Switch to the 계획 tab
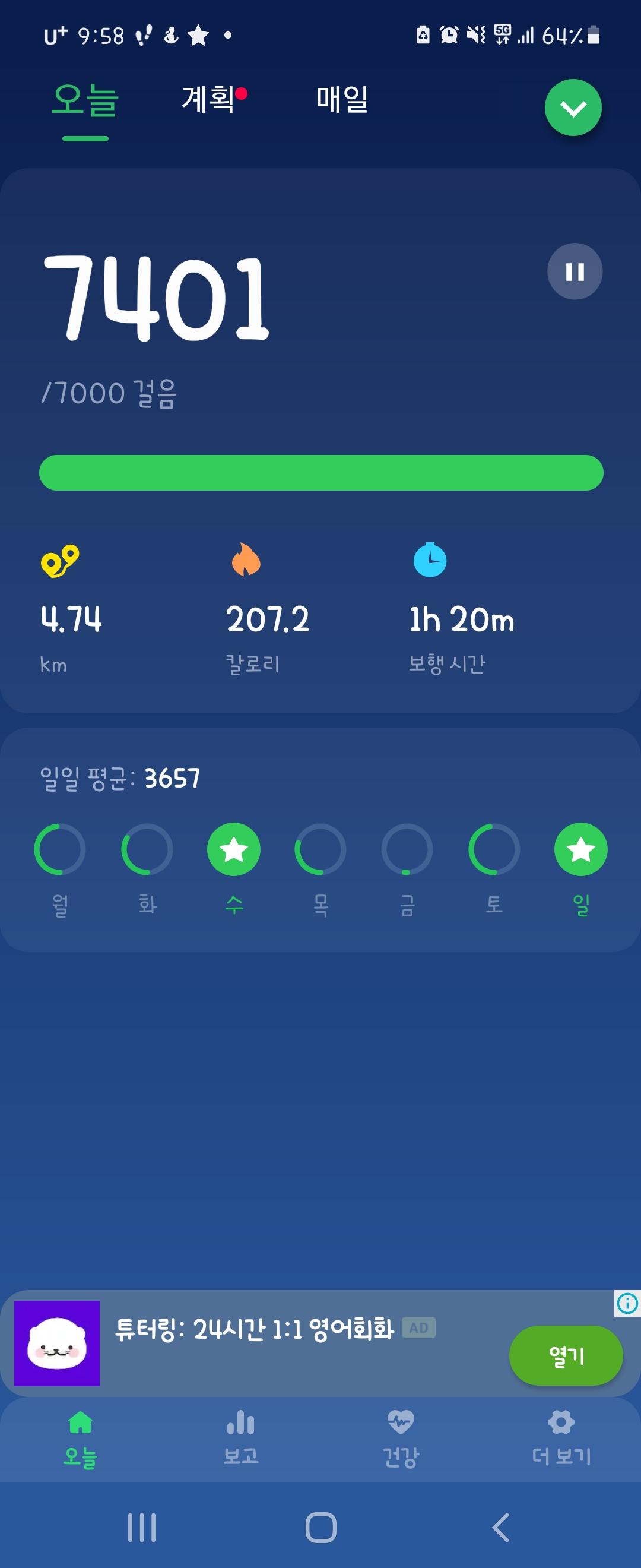 point(208,99)
